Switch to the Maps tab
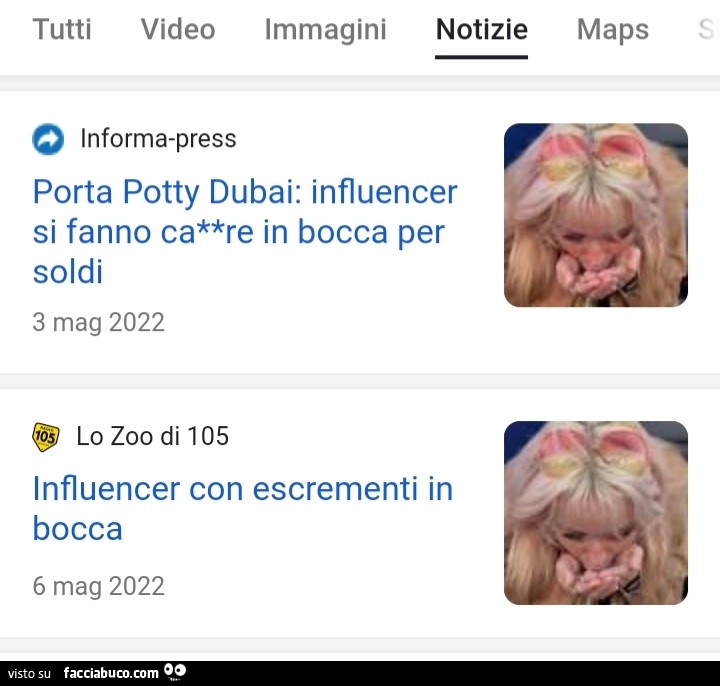Viewport: 720px width, 686px height. pyautogui.click(x=612, y=30)
